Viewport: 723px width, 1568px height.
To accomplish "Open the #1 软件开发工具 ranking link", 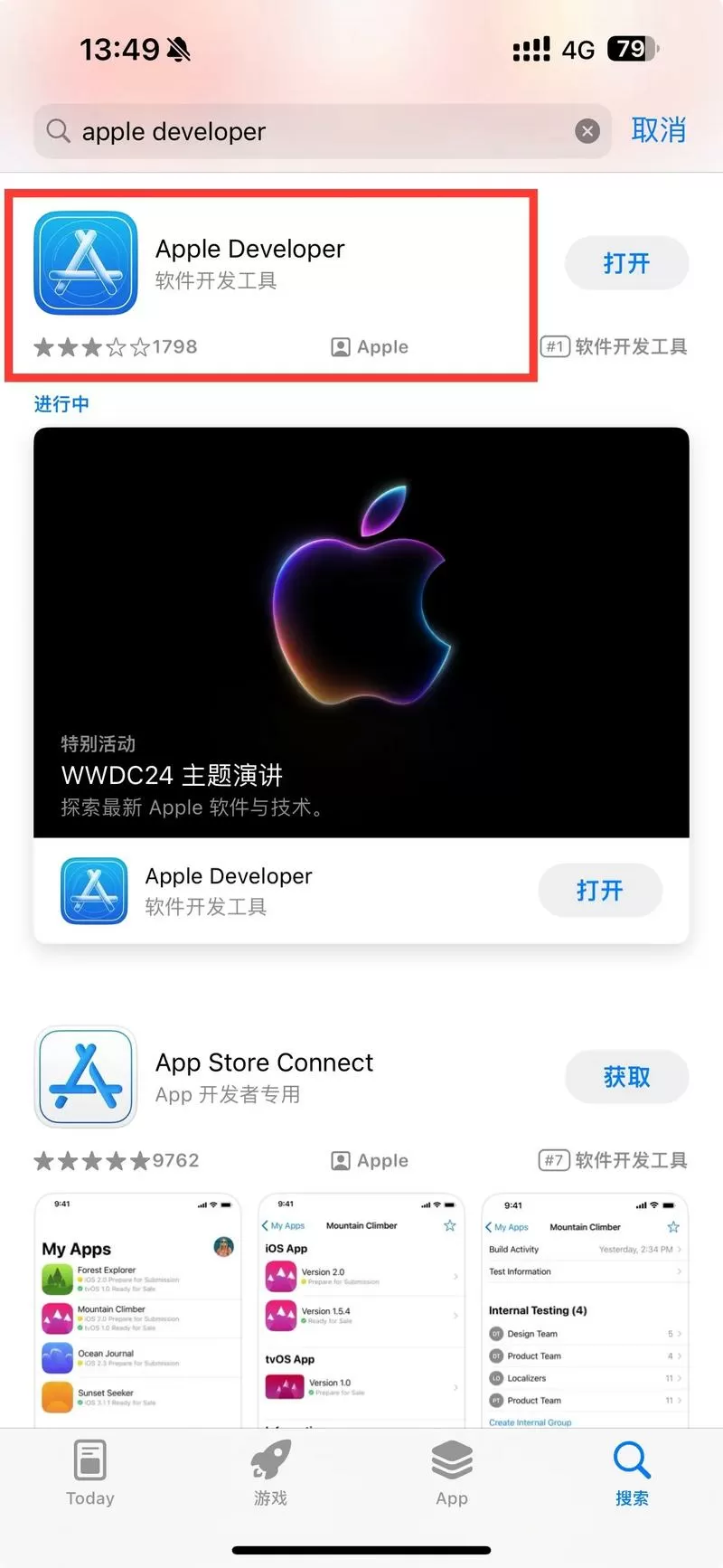I will (614, 346).
